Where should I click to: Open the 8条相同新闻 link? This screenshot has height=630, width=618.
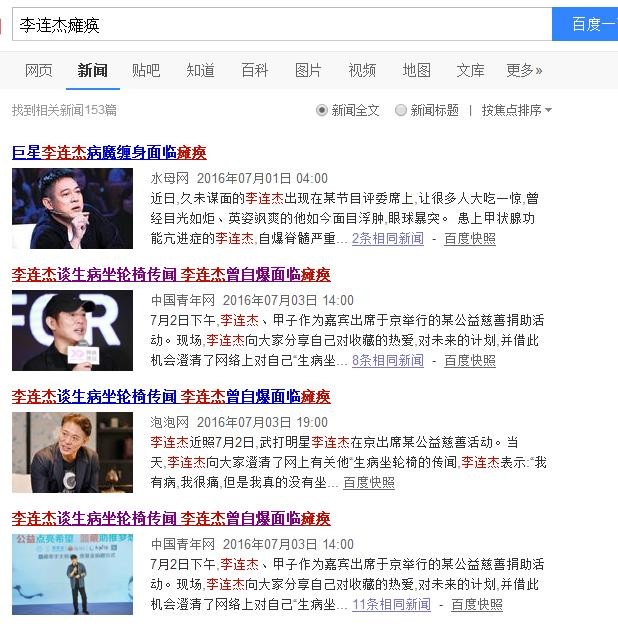[387, 360]
